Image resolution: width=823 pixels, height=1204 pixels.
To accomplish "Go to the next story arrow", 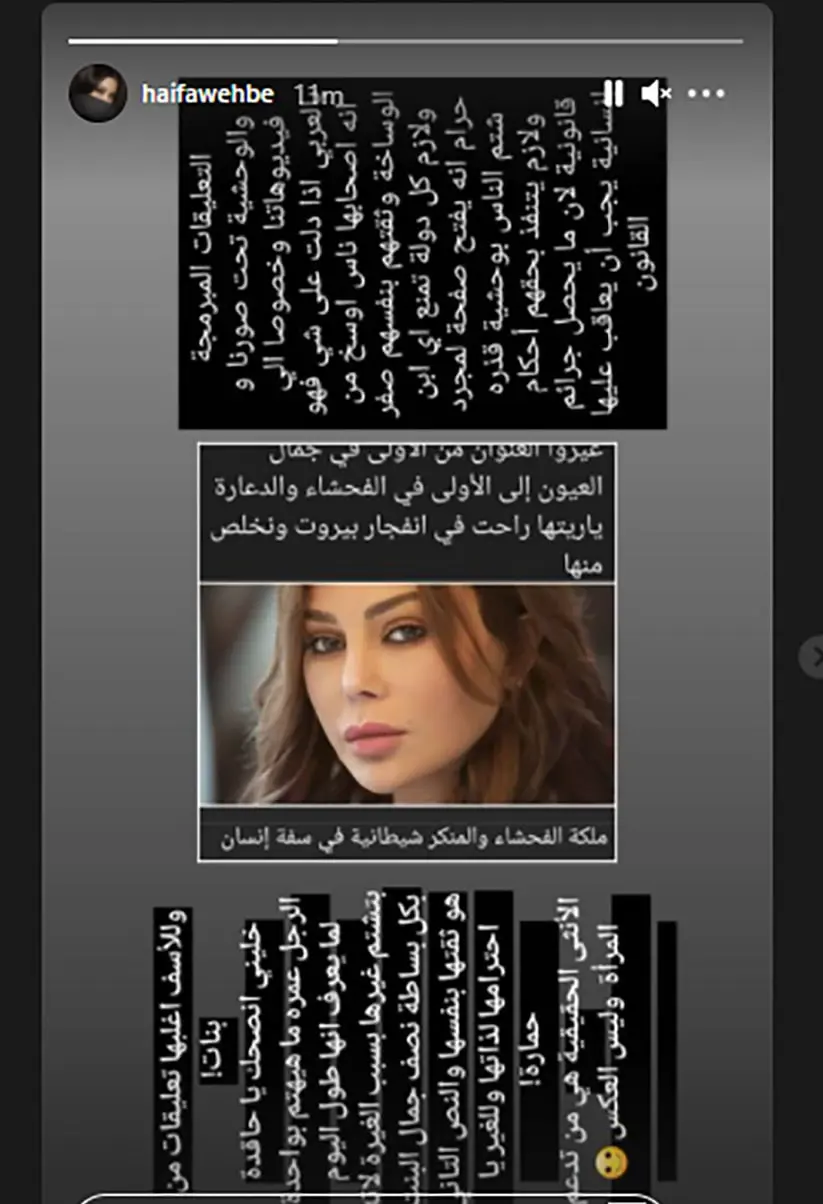I will (812, 657).
